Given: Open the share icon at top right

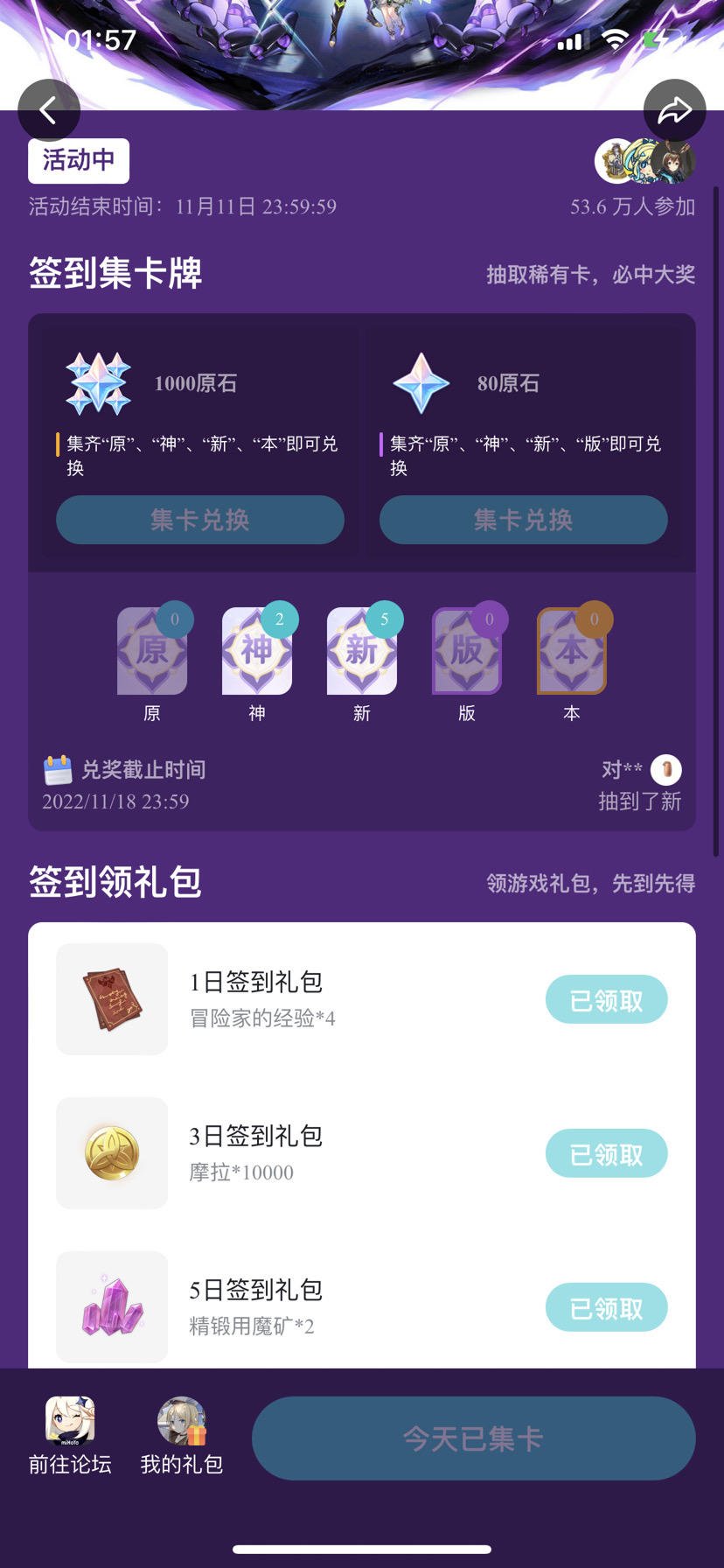Looking at the screenshot, I should tap(674, 110).
